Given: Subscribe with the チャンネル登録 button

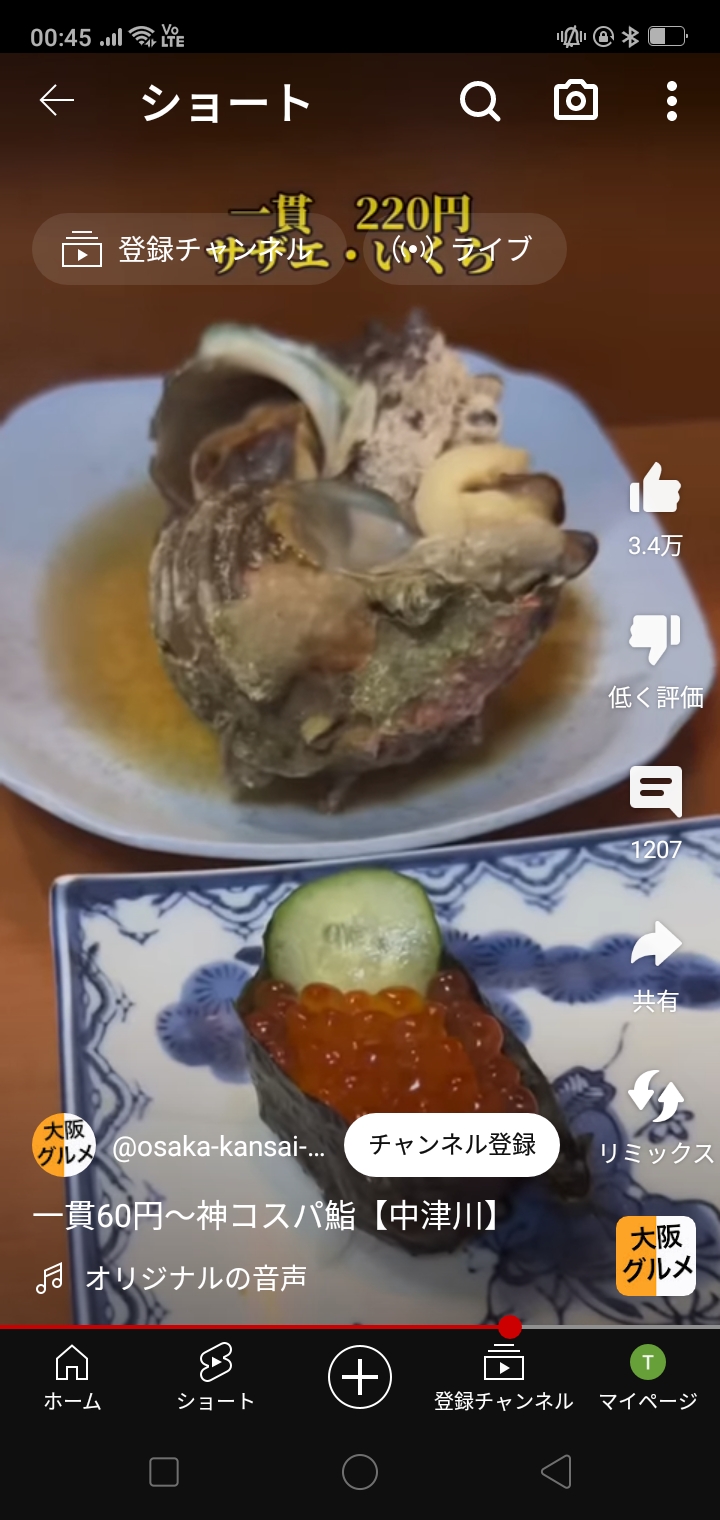Looking at the screenshot, I should click(452, 1145).
